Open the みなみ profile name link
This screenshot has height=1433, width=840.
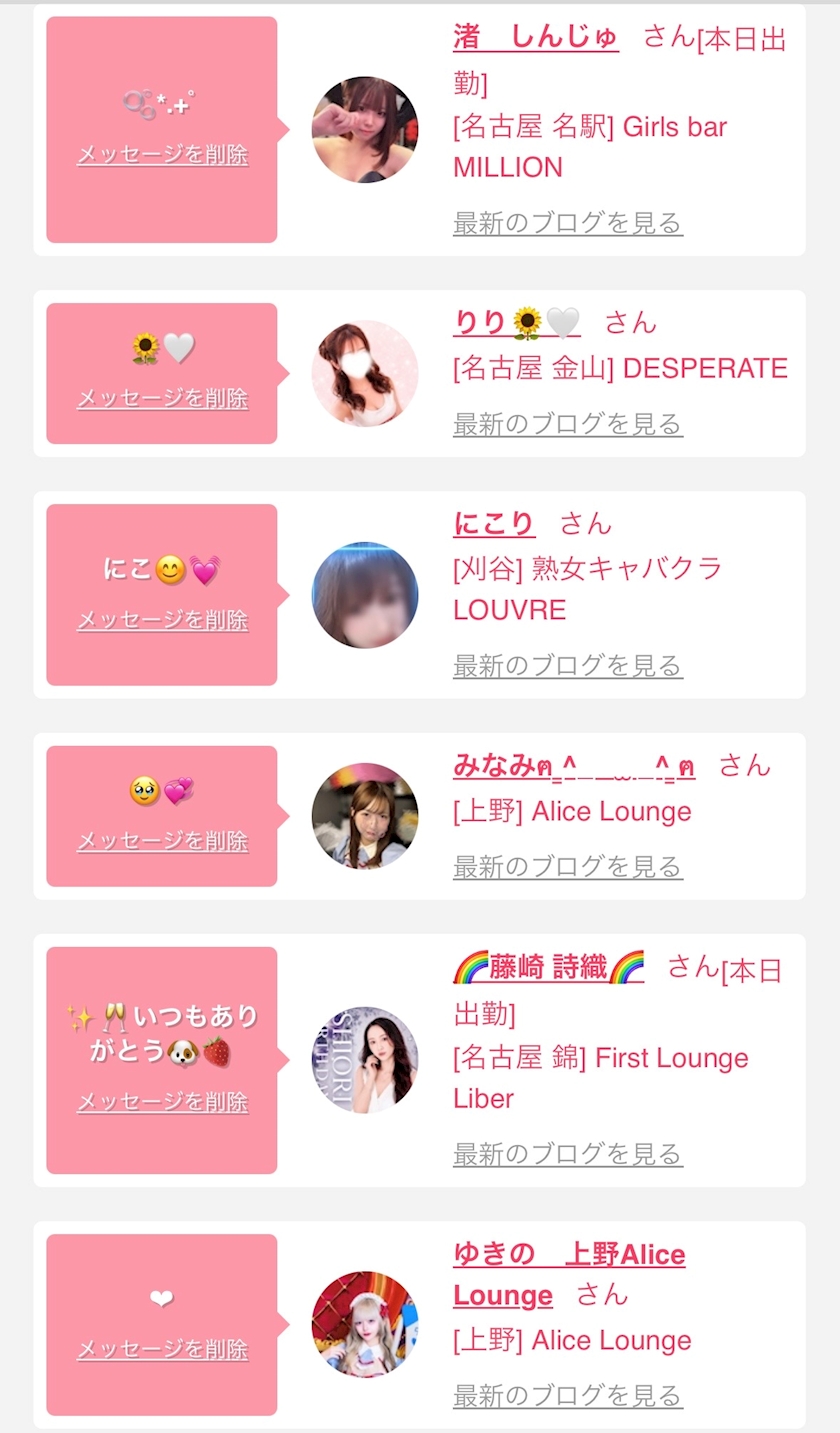coord(574,765)
